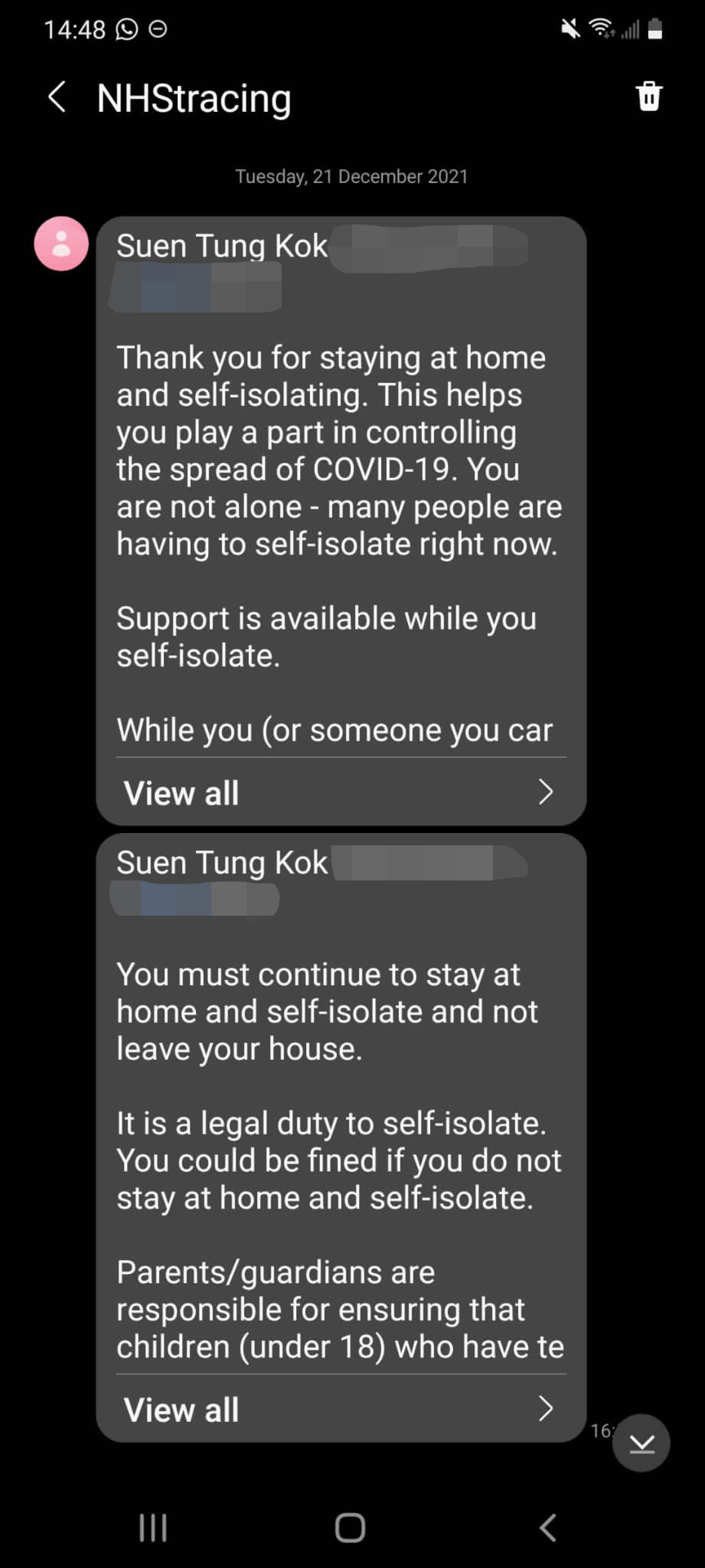This screenshot has height=1568, width=705.
Task: Open the NHStracing sender avatar
Action: click(61, 243)
